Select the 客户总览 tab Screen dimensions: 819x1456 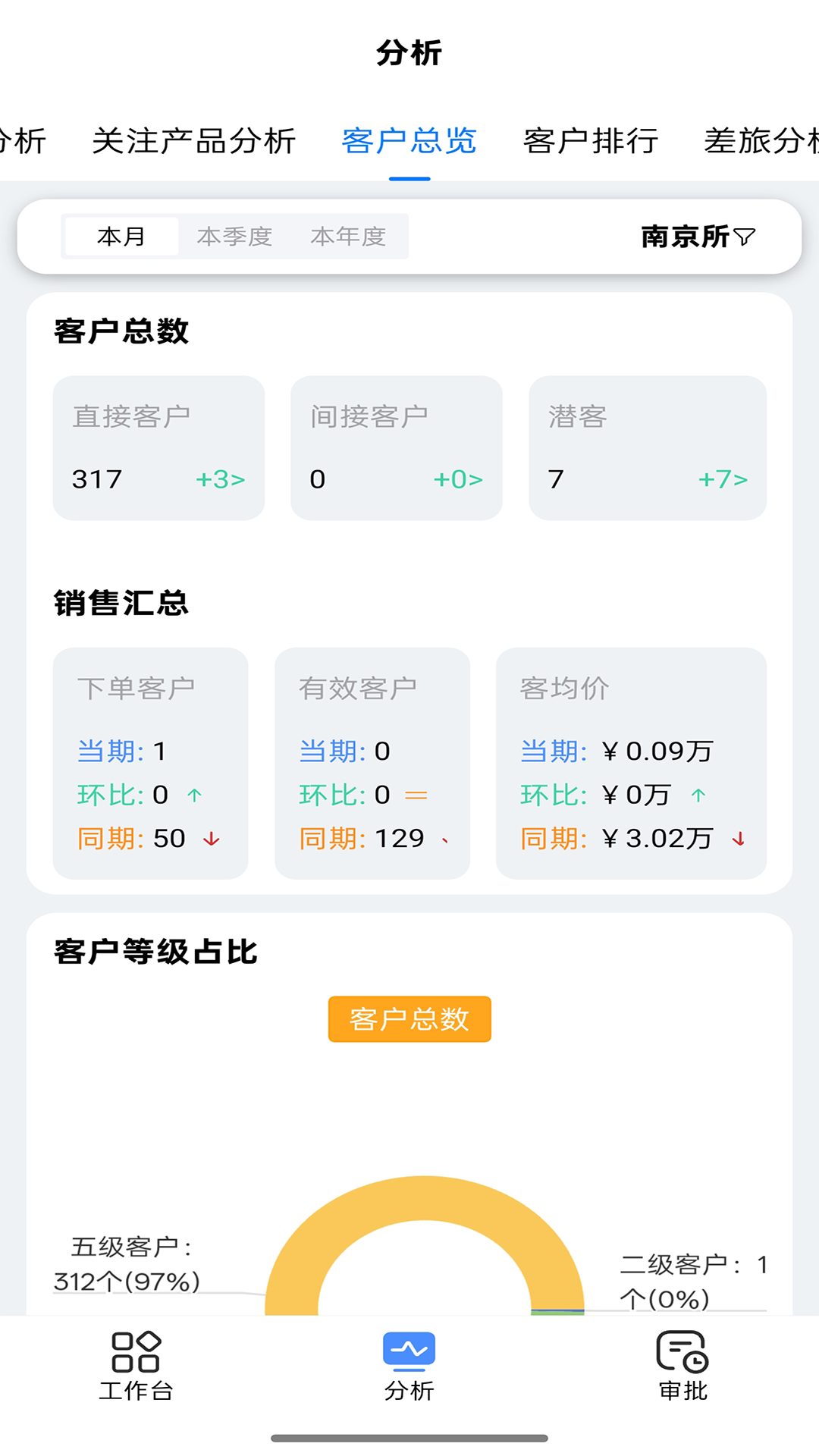click(x=409, y=142)
